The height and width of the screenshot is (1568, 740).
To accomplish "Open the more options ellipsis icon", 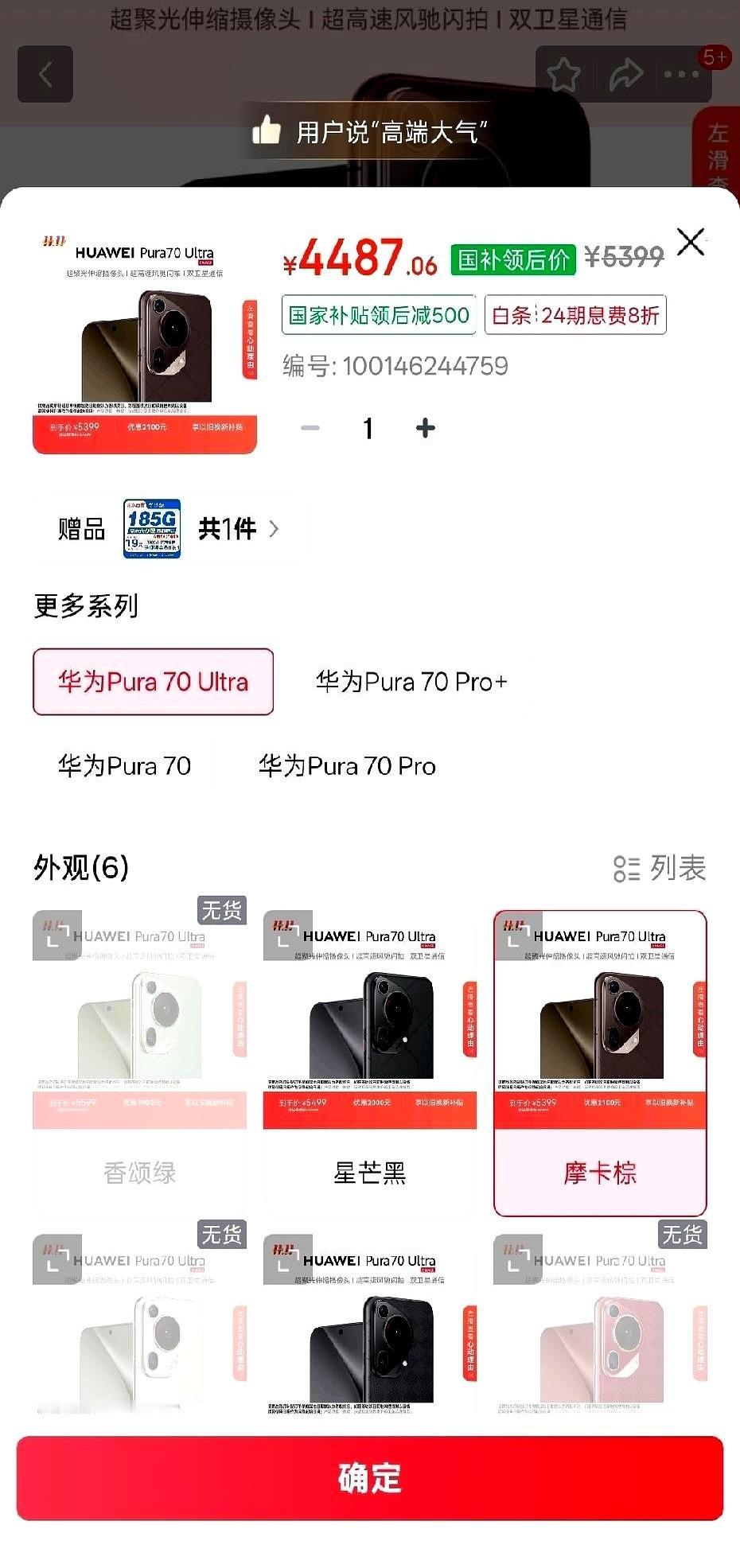I will 680,74.
